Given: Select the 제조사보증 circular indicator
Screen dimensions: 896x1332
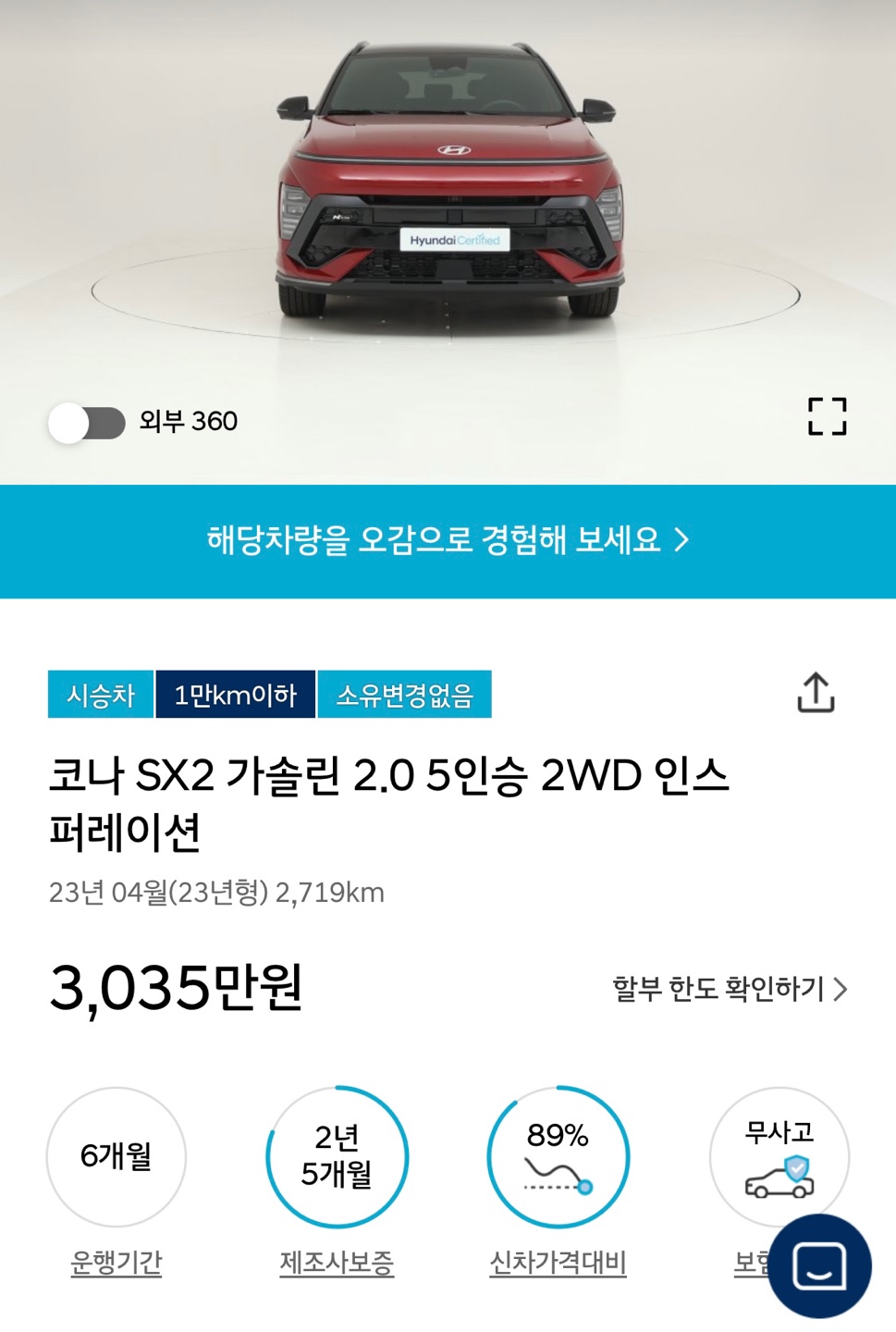Looking at the screenshot, I should pyautogui.click(x=337, y=1156).
